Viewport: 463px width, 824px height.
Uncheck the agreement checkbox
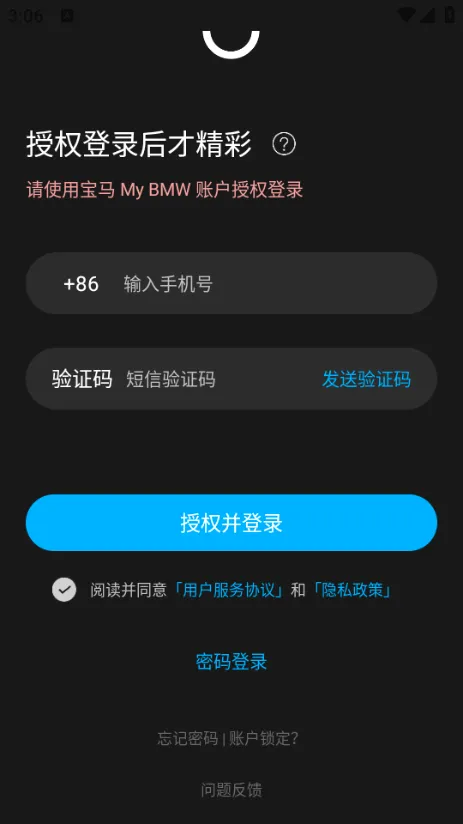pos(64,590)
